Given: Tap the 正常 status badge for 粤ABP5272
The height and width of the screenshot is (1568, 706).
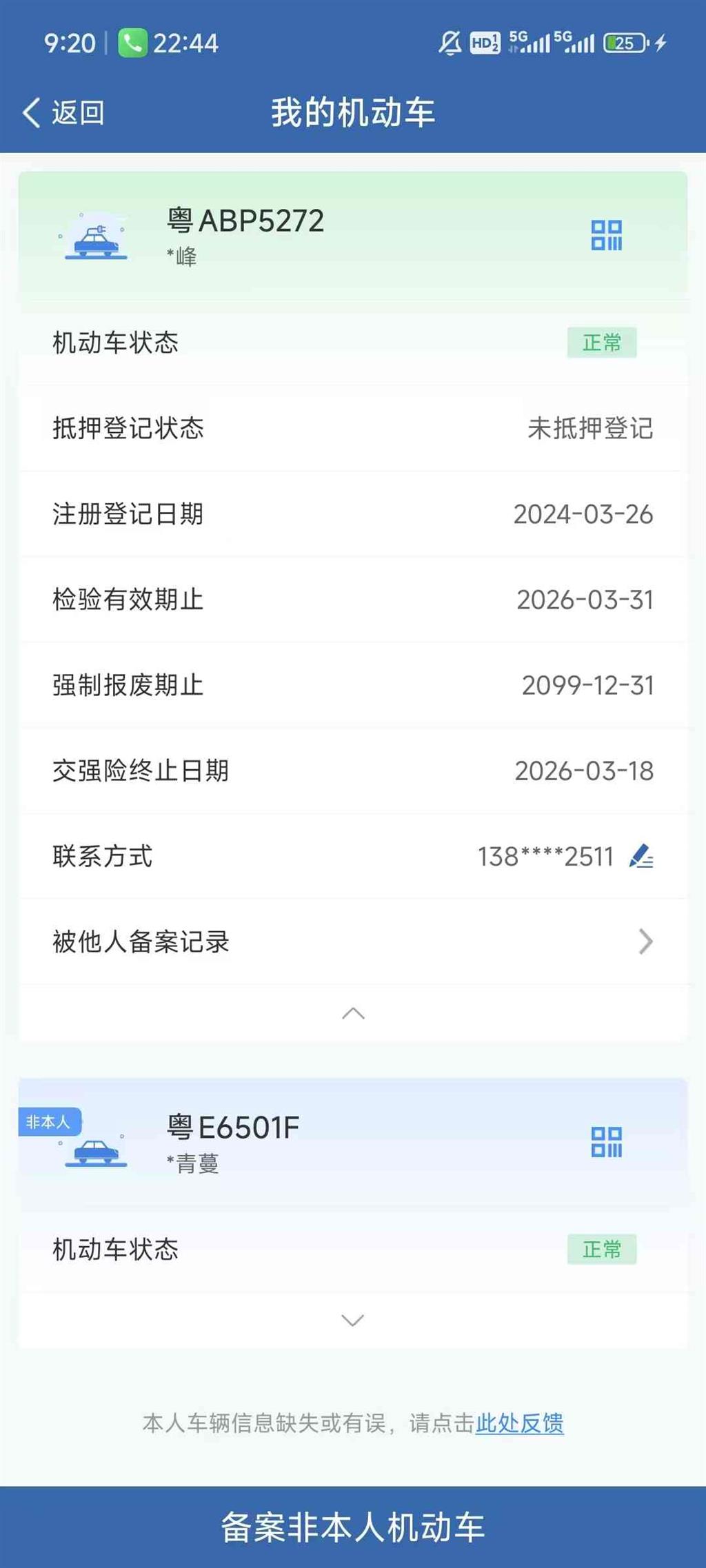Looking at the screenshot, I should point(603,340).
